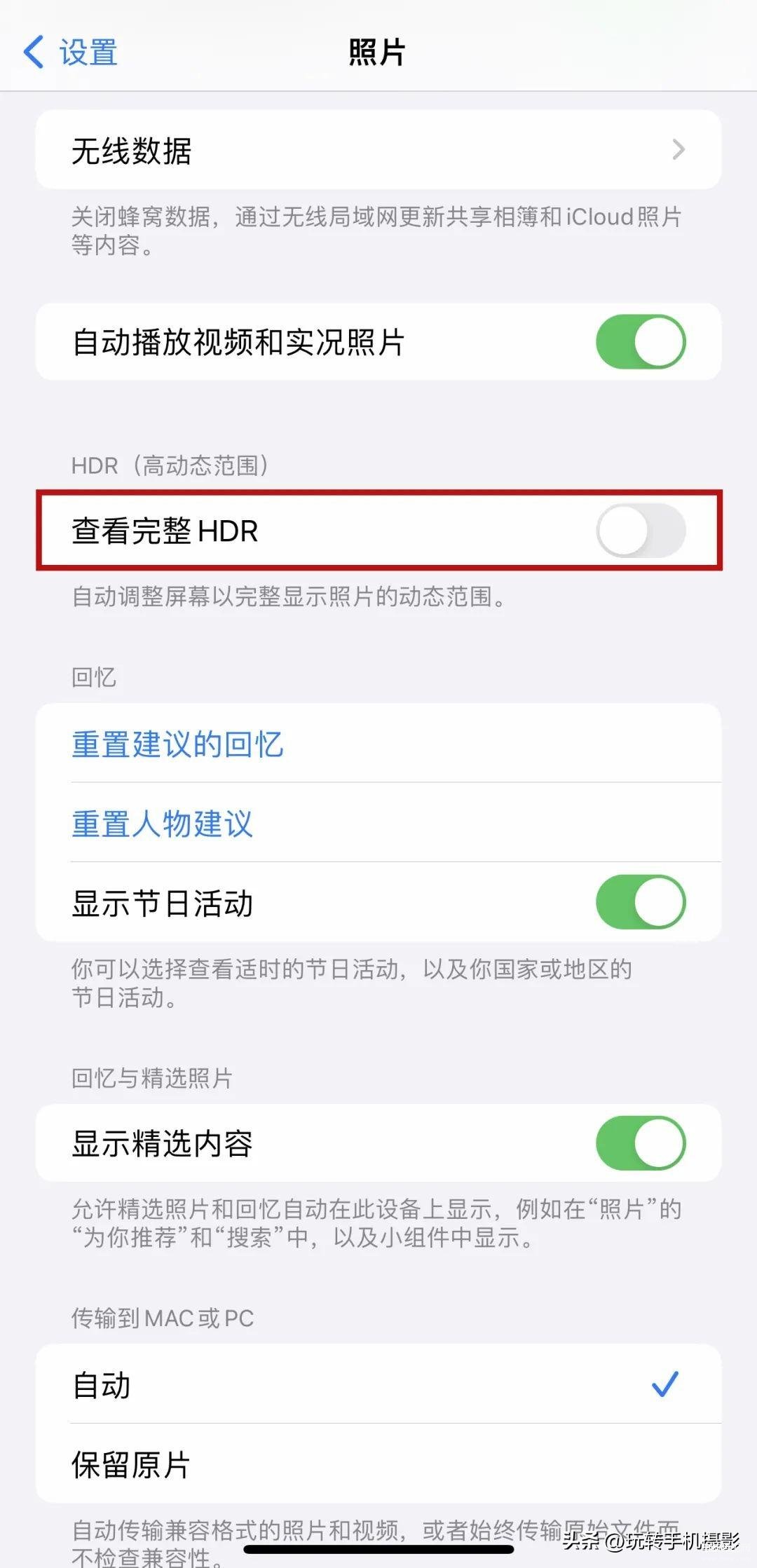Toggle off 显示节日活动

641,902
